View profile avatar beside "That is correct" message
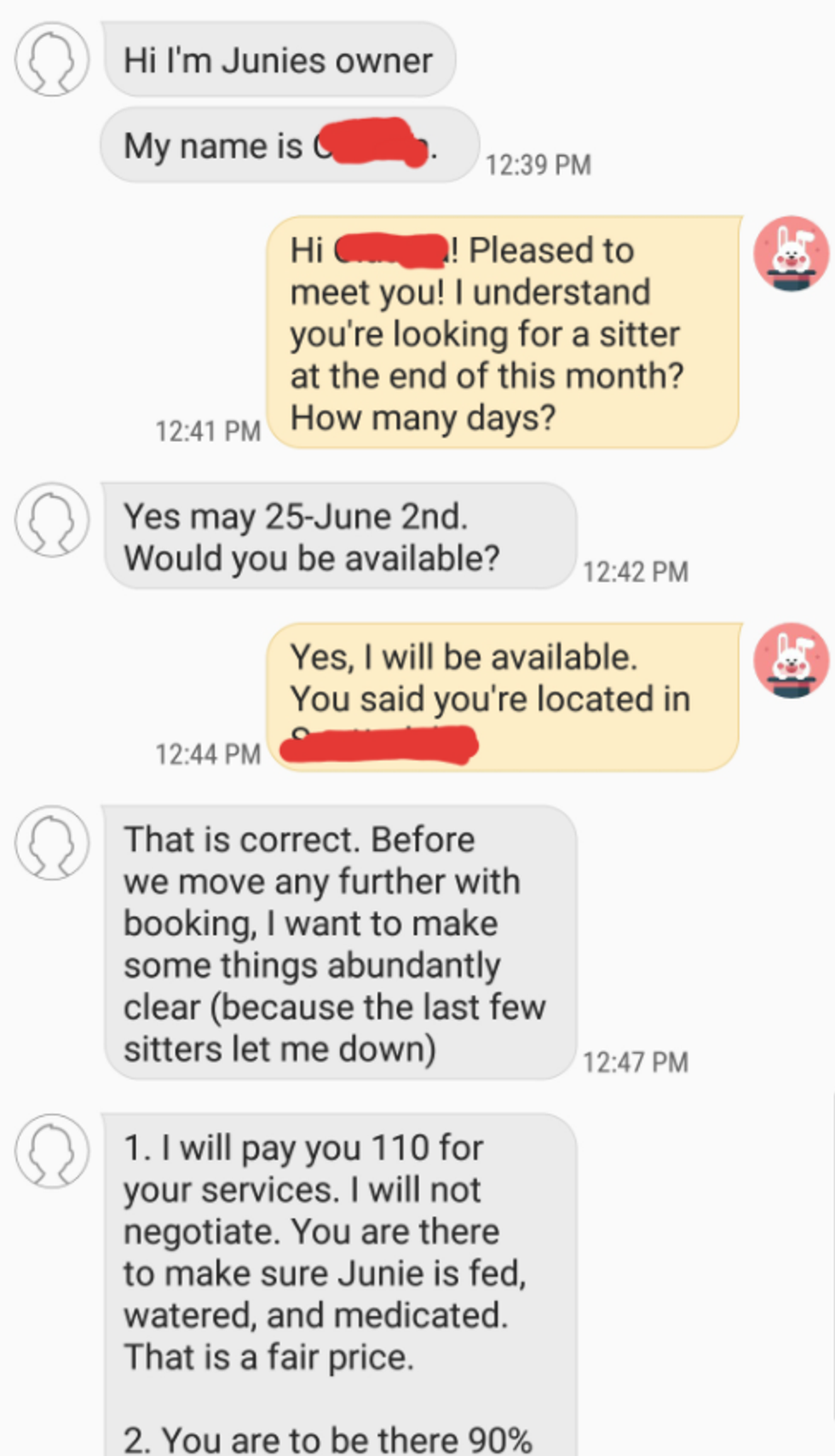The width and height of the screenshot is (835, 1456). (52, 842)
